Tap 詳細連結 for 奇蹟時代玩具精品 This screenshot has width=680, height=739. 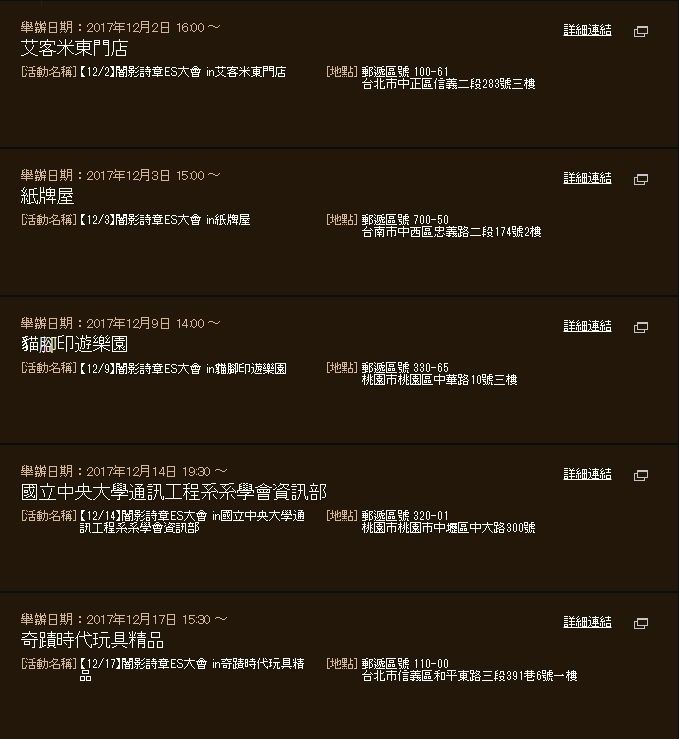[587, 622]
